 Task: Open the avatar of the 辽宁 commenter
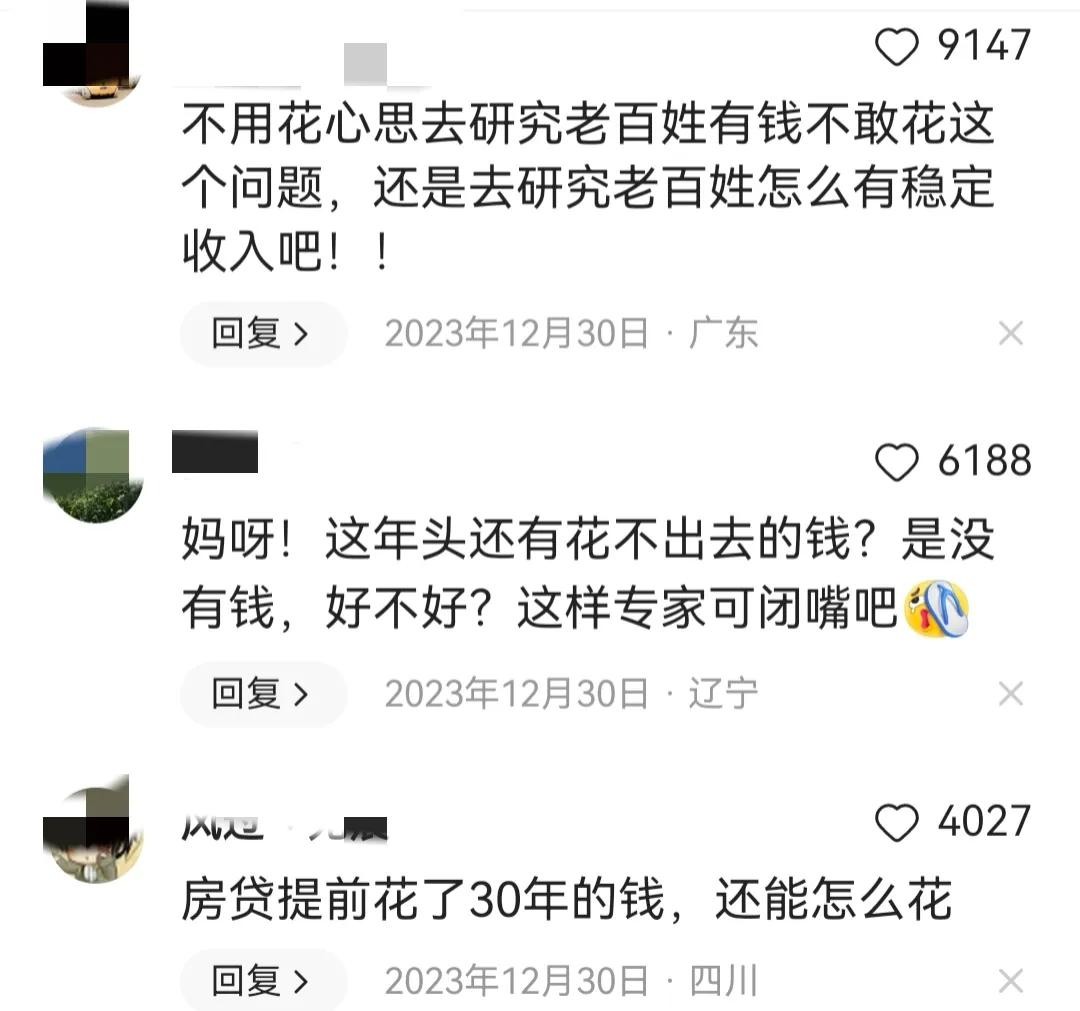(94, 475)
